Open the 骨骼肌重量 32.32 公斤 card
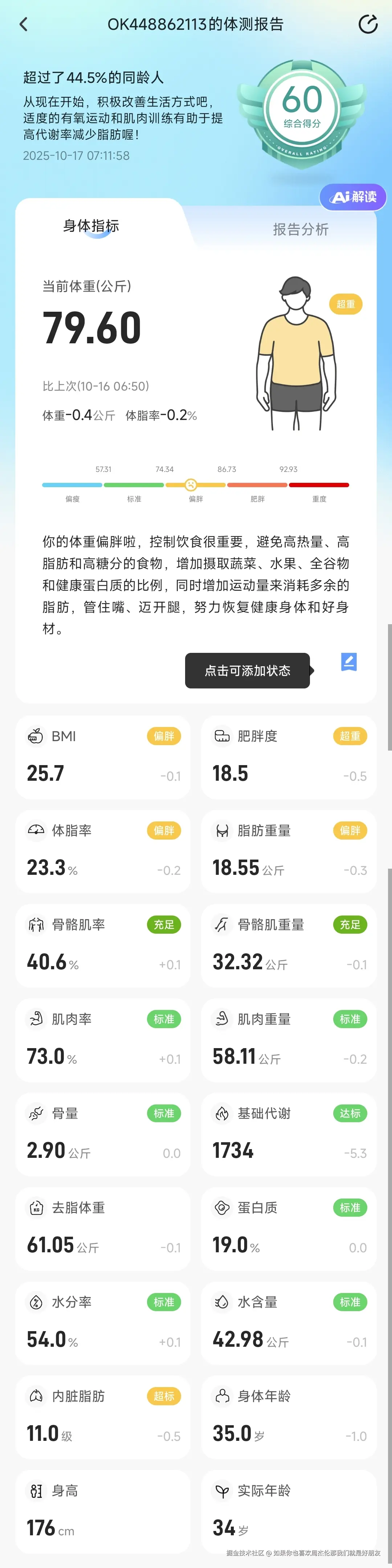Screen dimensions: 392x1568 coord(289,945)
